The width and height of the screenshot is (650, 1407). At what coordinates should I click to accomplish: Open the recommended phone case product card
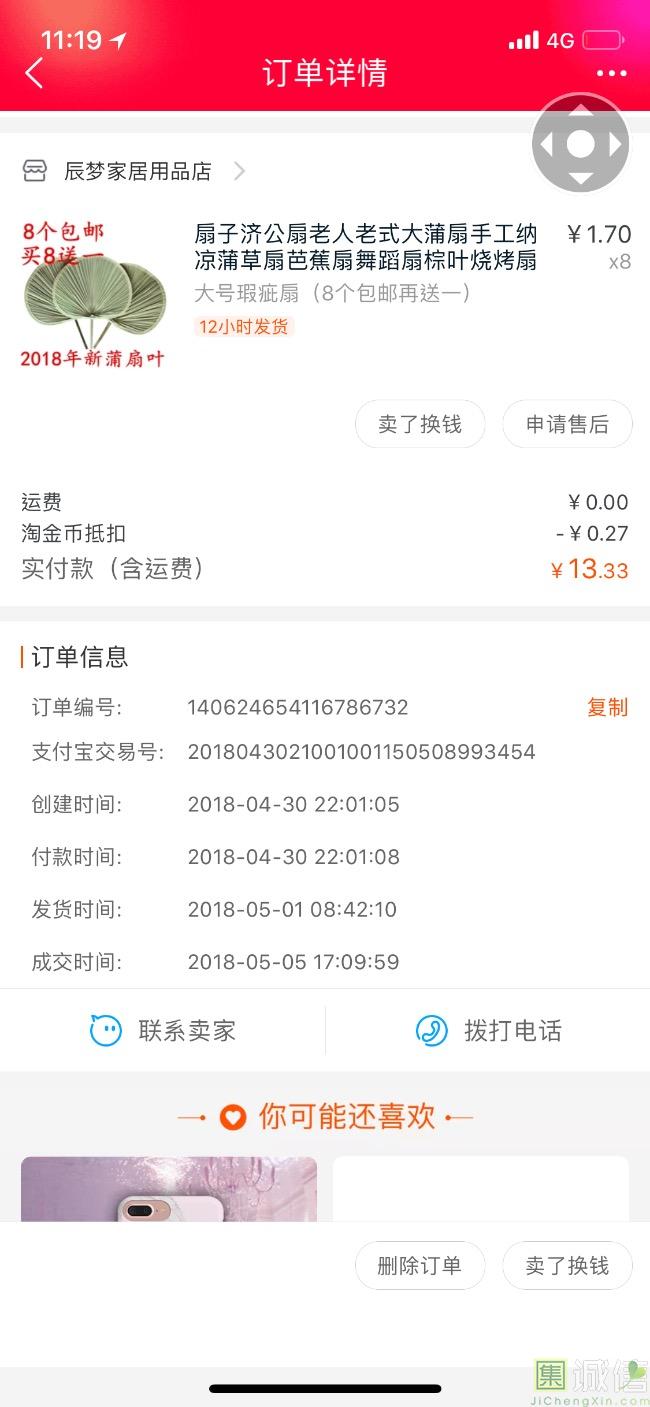click(x=169, y=1189)
